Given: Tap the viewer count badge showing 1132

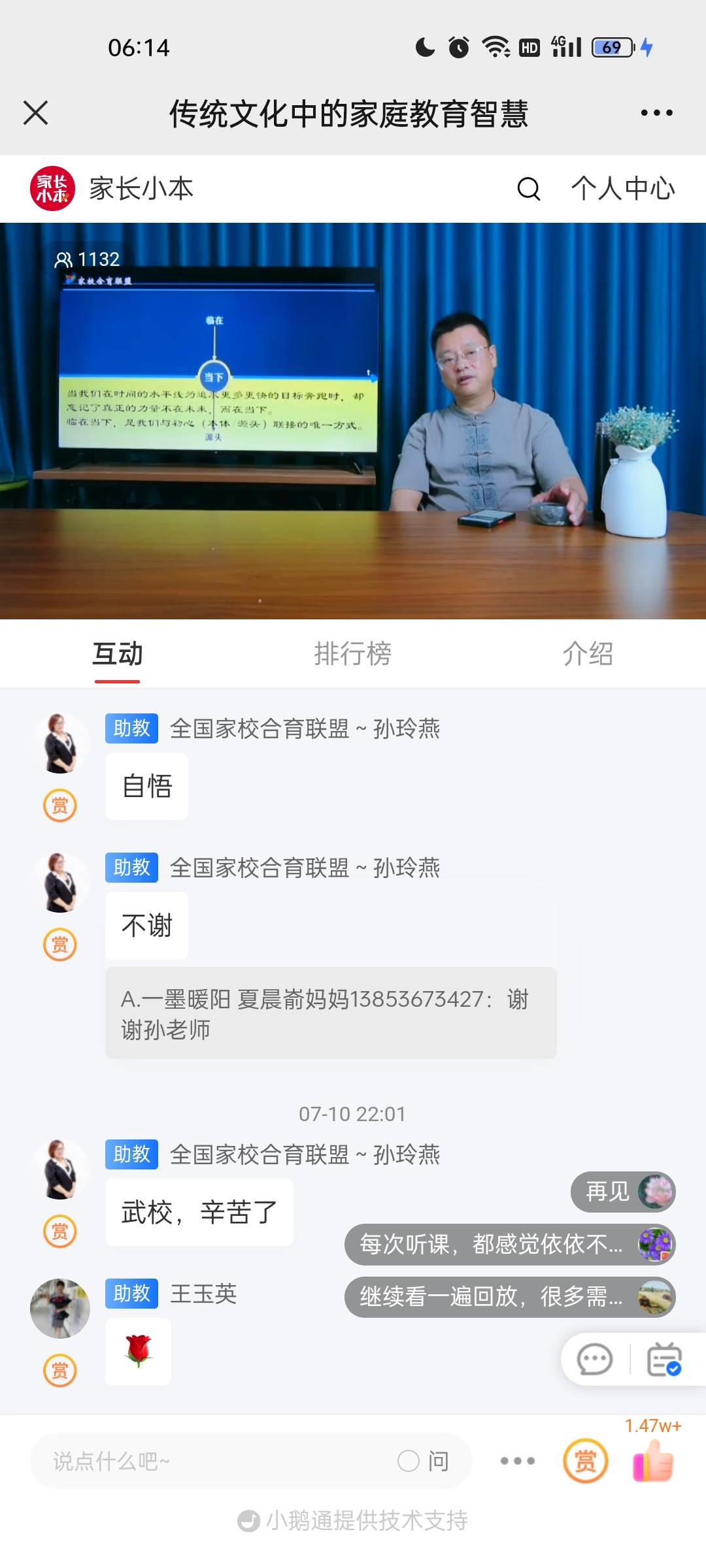Looking at the screenshot, I should pyautogui.click(x=87, y=259).
